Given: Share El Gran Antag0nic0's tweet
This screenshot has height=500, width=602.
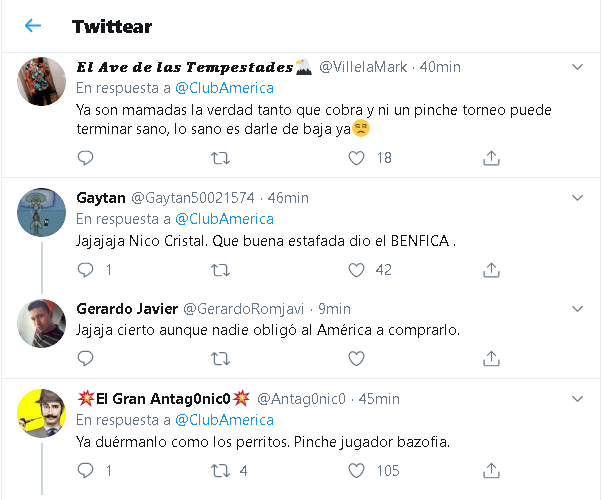Looking at the screenshot, I should [491, 470].
